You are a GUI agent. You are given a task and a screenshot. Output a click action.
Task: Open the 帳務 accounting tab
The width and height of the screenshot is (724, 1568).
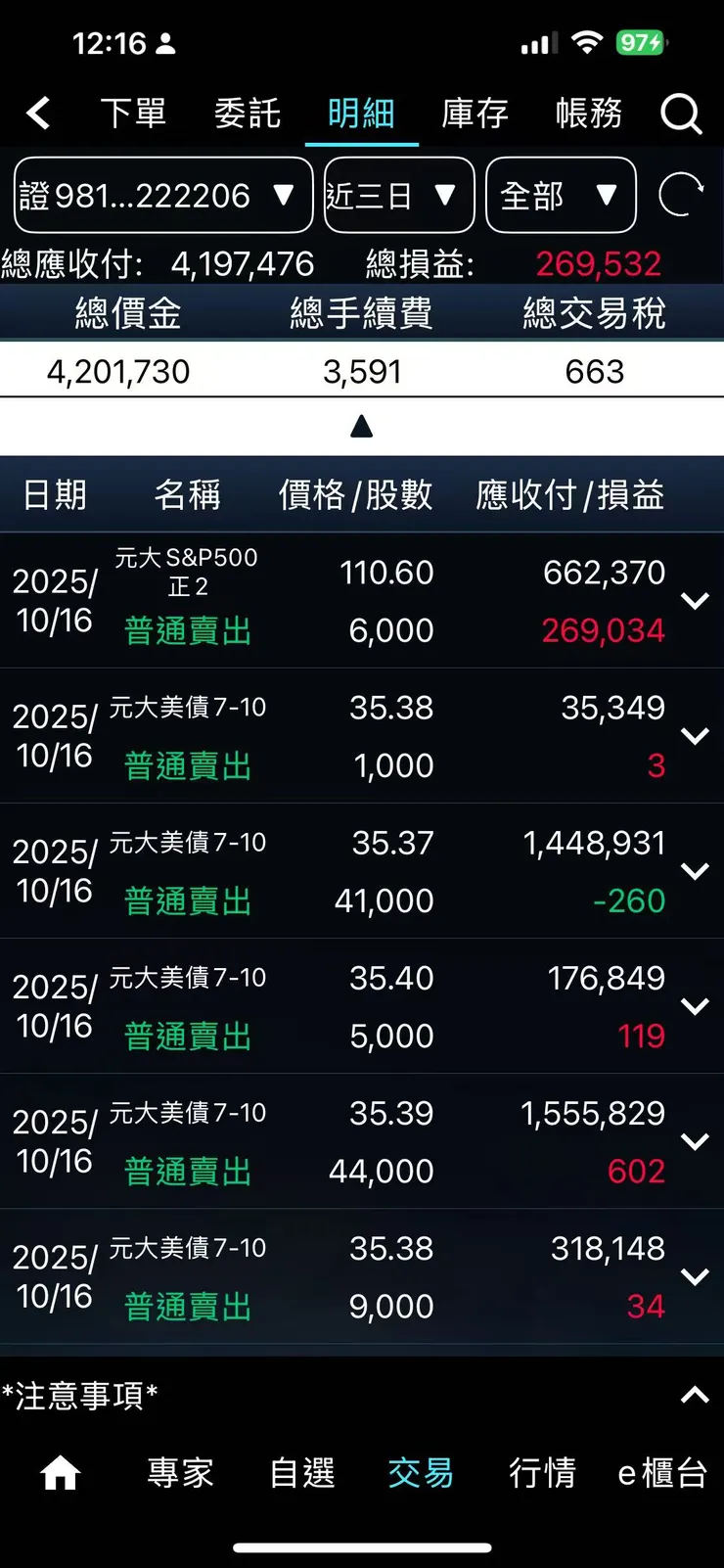[589, 114]
